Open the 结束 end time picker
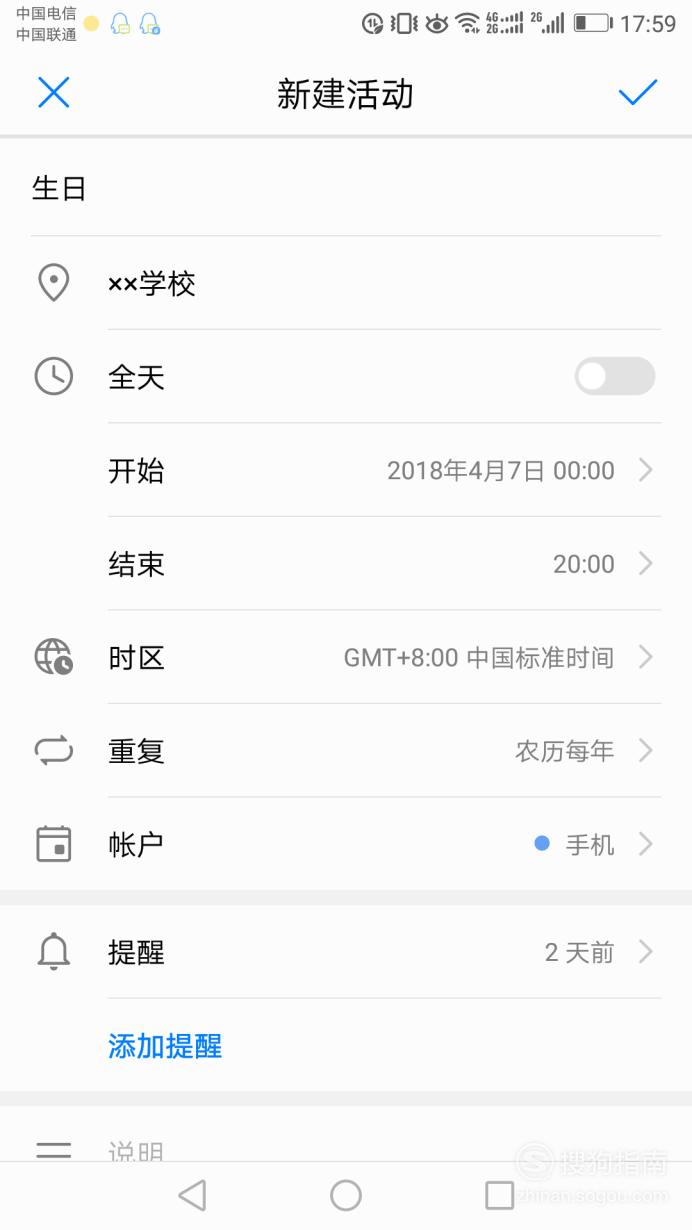The image size is (692, 1230). click(x=384, y=564)
